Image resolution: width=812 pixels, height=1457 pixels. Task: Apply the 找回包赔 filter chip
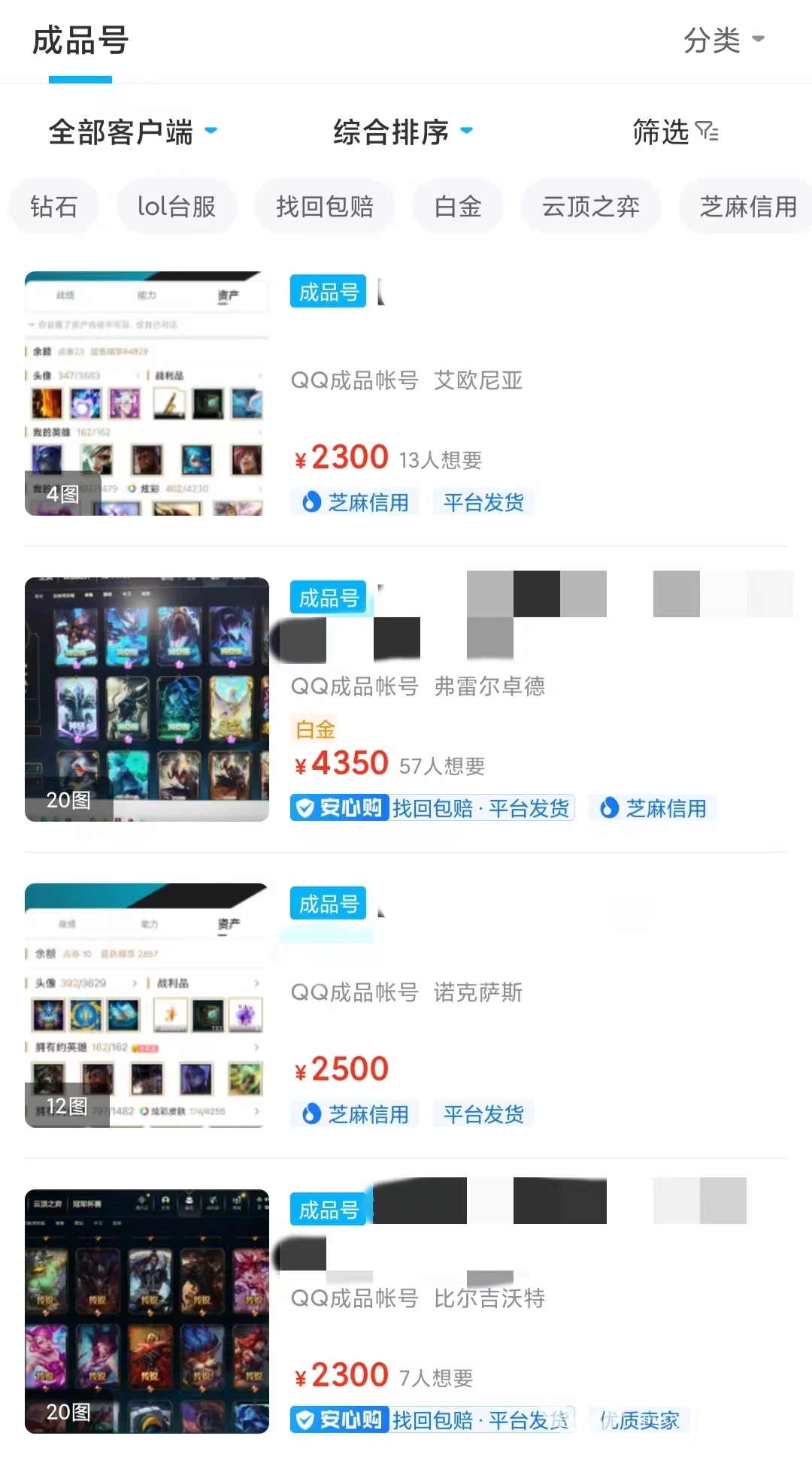324,207
